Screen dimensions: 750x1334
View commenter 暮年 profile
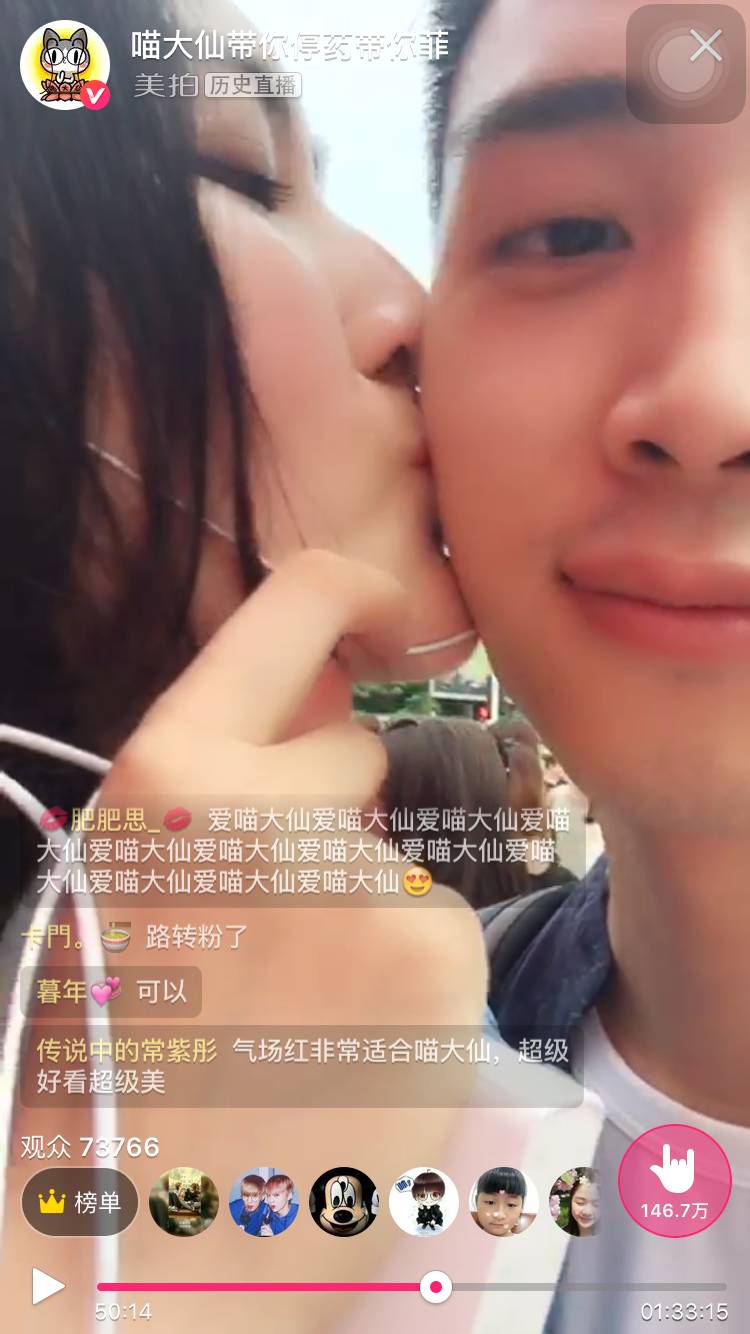pos(62,992)
